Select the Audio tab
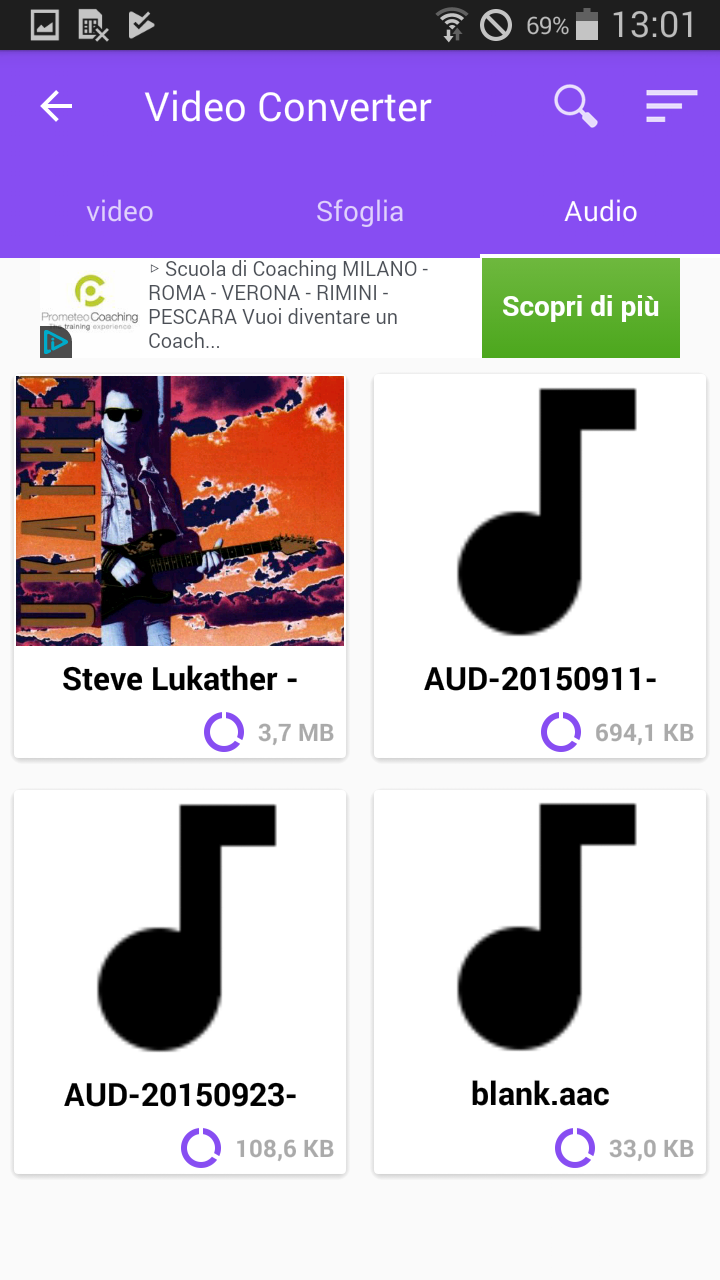Image resolution: width=720 pixels, height=1280 pixels. coord(600,212)
